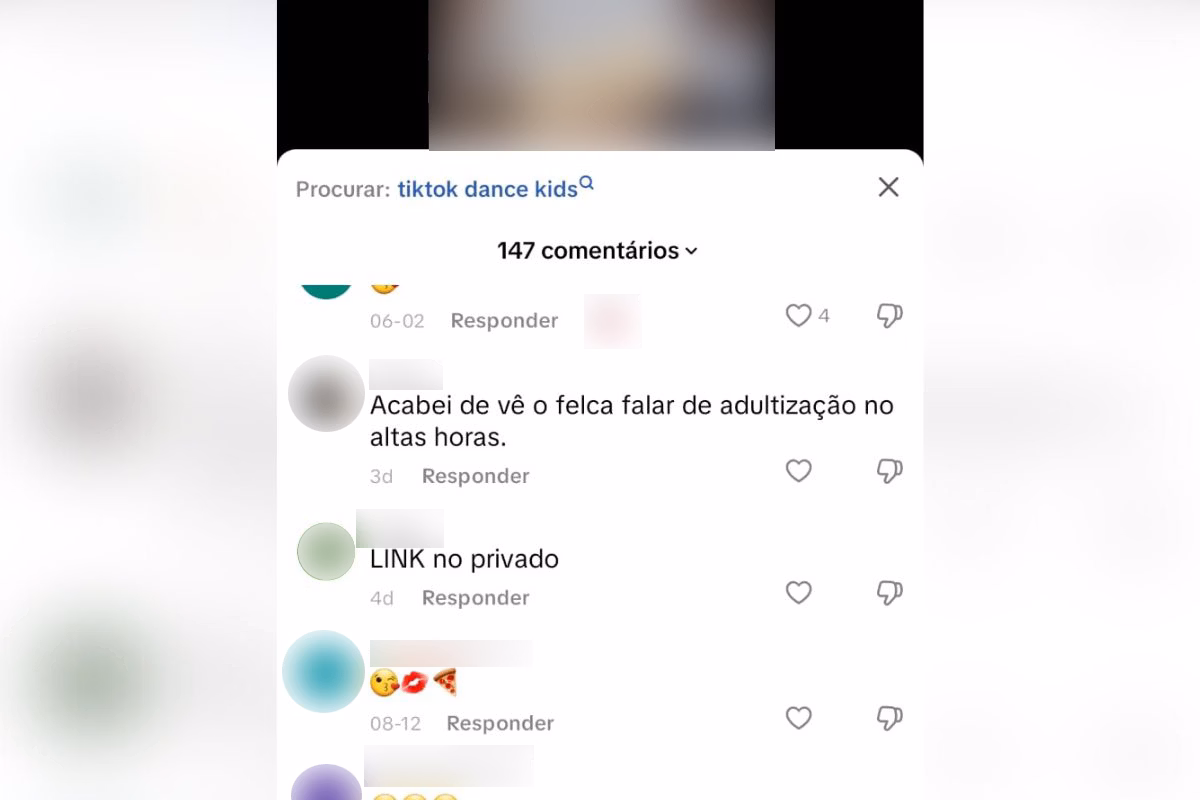Expand the 147 comentários sort dropdown
This screenshot has height=800, width=1200.
[597, 251]
